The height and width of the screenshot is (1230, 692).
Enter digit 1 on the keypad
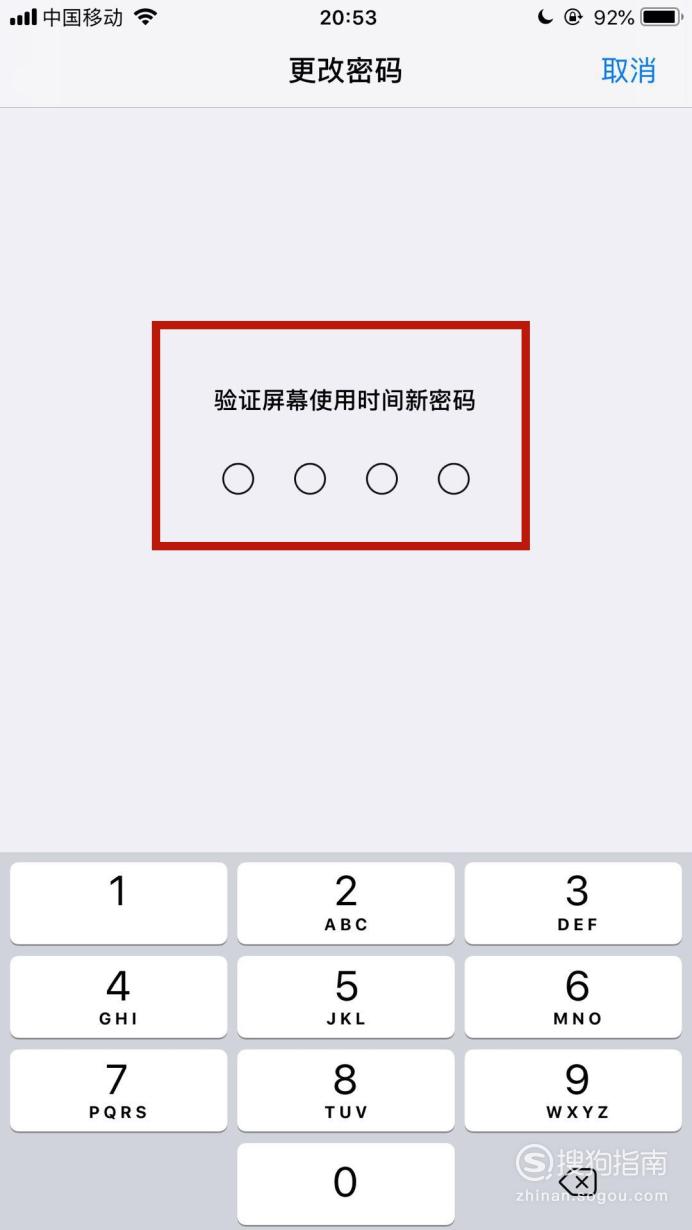[119, 903]
